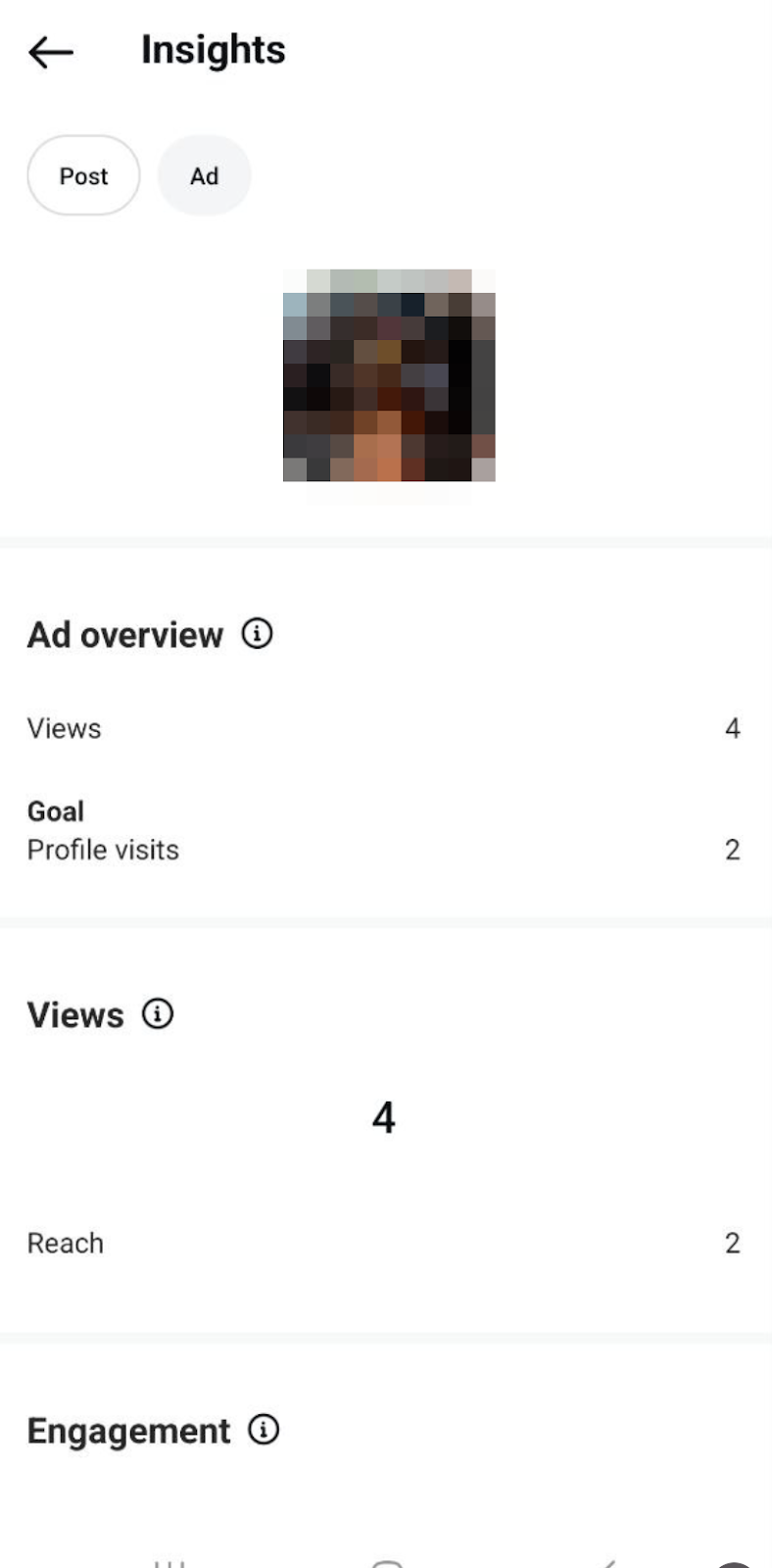772x1568 pixels.
Task: Show info about Engagement section
Action: click(x=264, y=1430)
